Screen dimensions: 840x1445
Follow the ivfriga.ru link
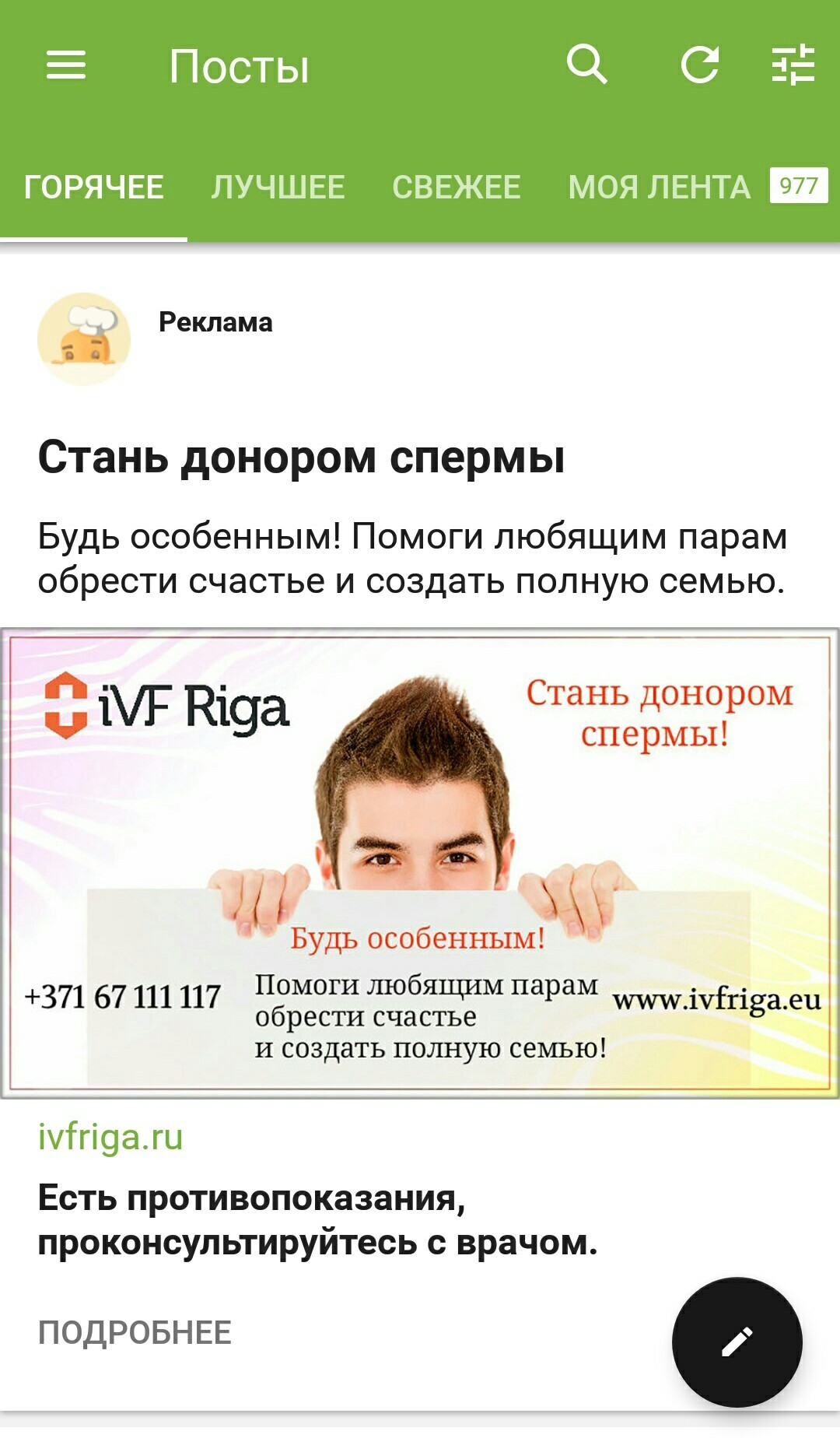coord(110,1137)
